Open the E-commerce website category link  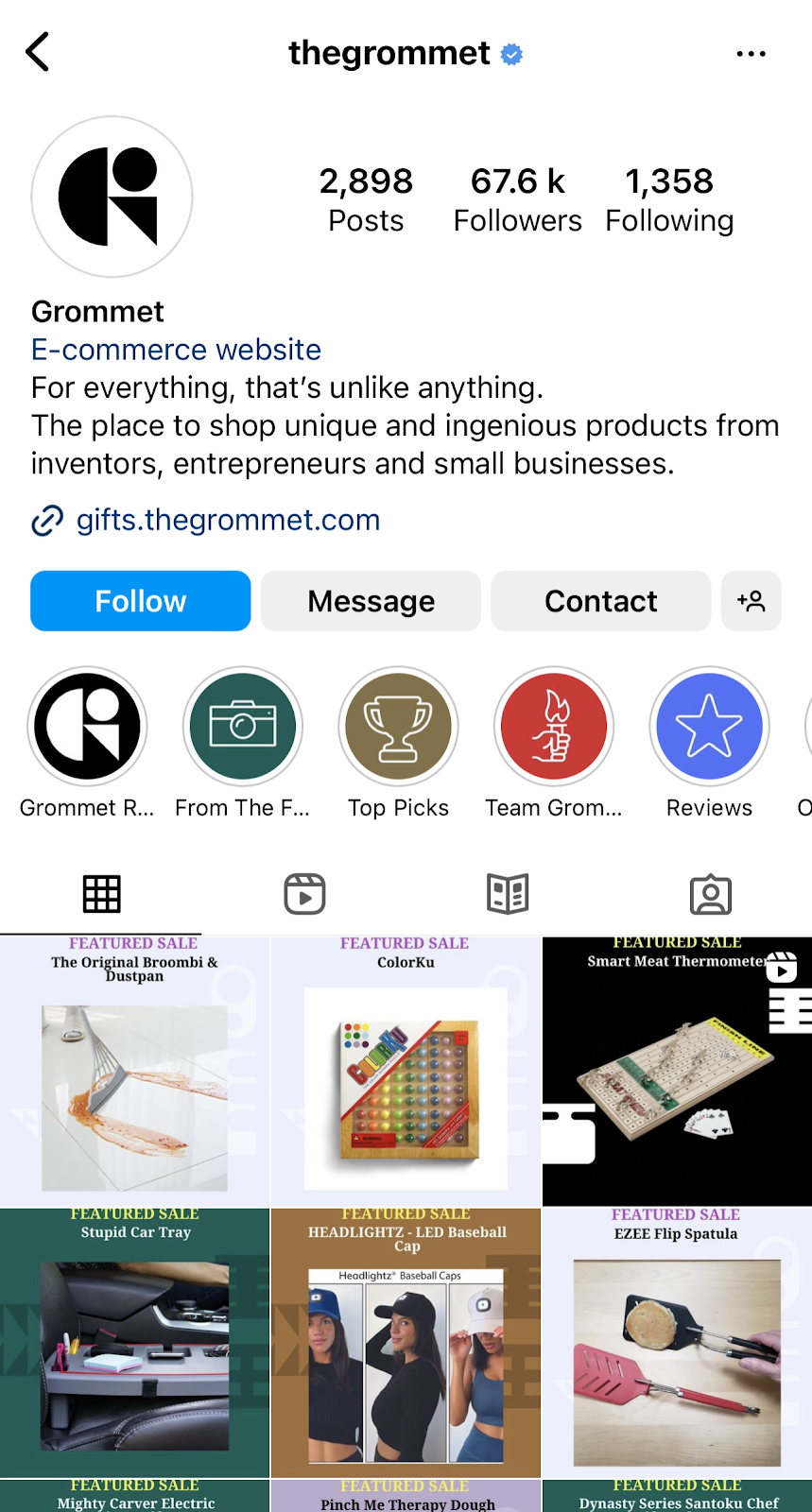point(176,350)
